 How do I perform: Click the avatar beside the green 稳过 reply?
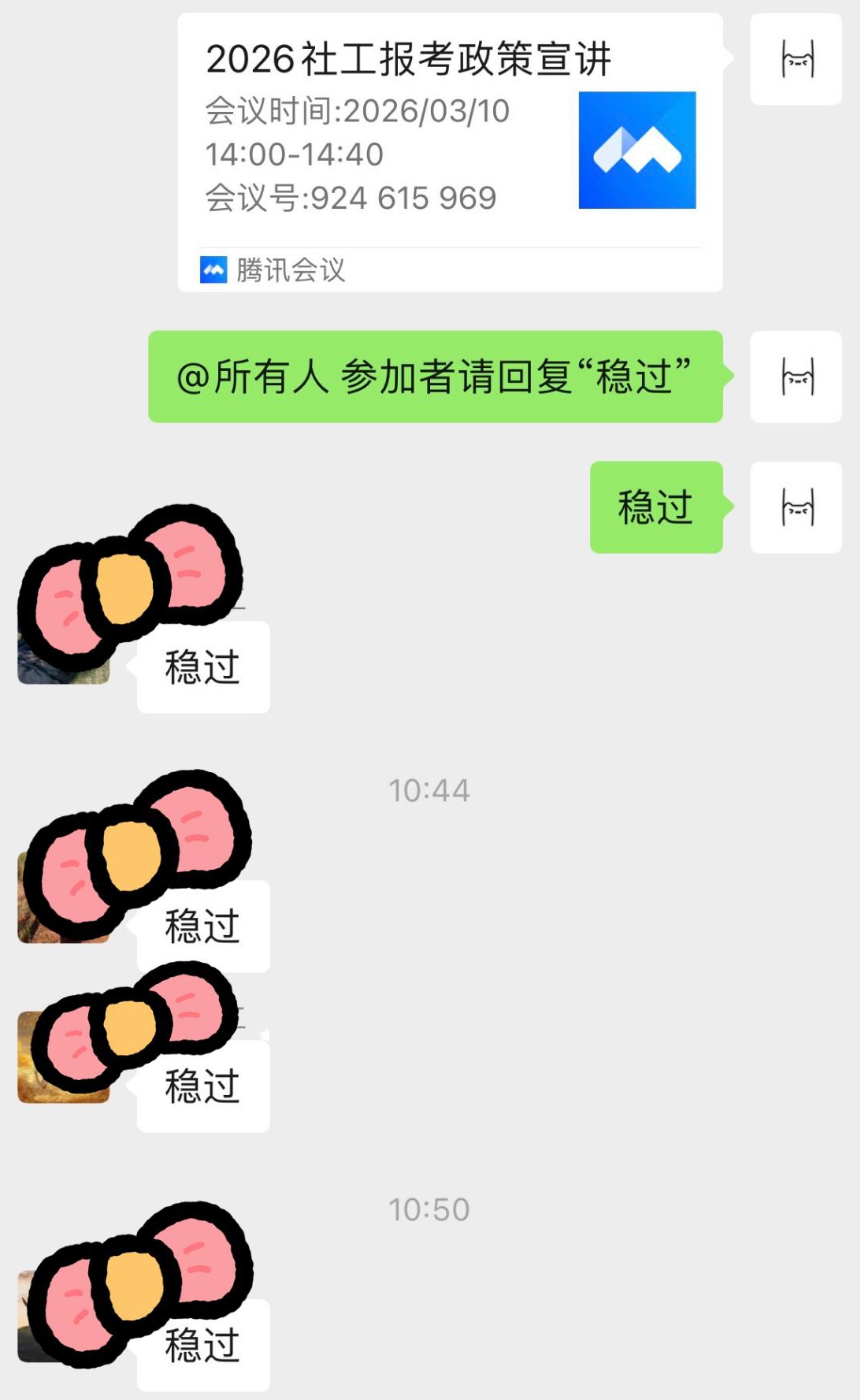[796, 508]
